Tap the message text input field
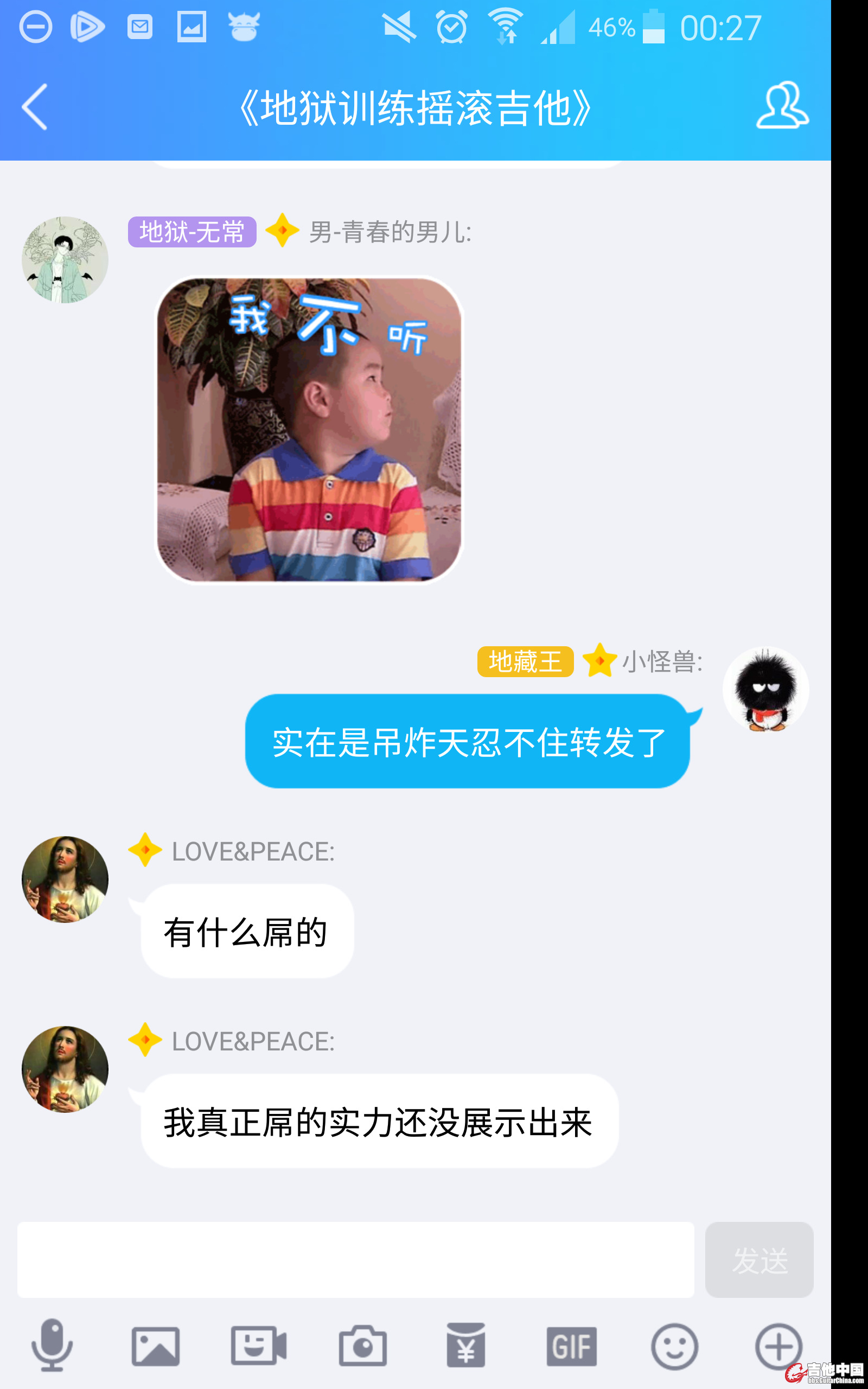The image size is (868, 1389). click(355, 1259)
